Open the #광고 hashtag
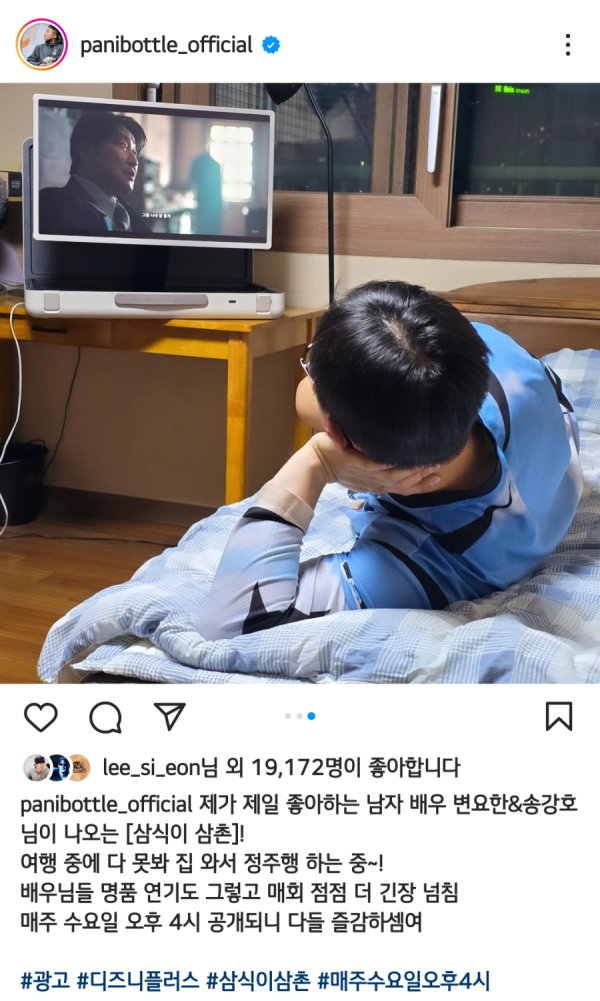Screen dimensions: 600x1001 pyautogui.click(x=44, y=980)
